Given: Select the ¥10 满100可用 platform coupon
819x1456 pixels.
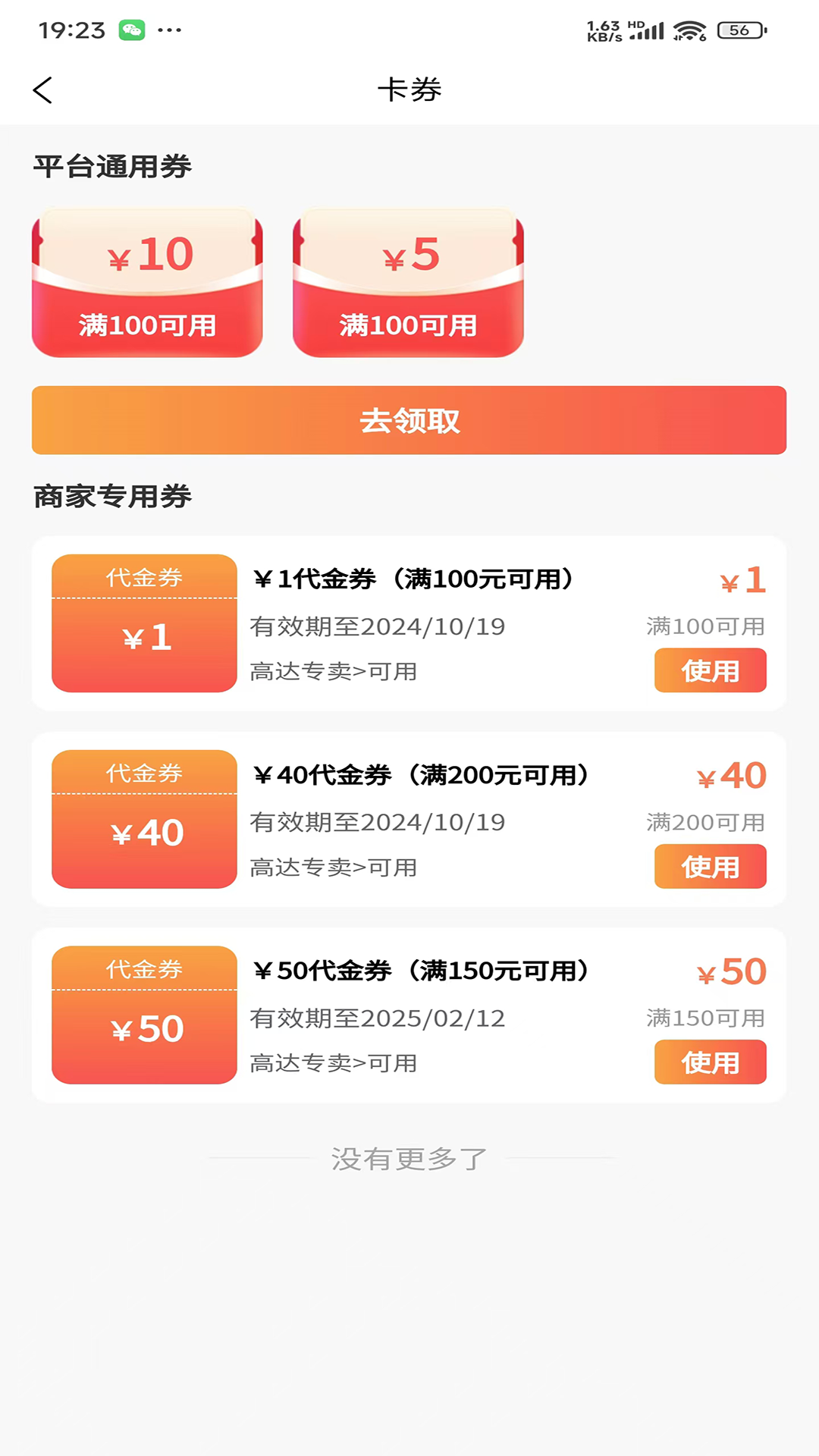Looking at the screenshot, I should (x=147, y=284).
